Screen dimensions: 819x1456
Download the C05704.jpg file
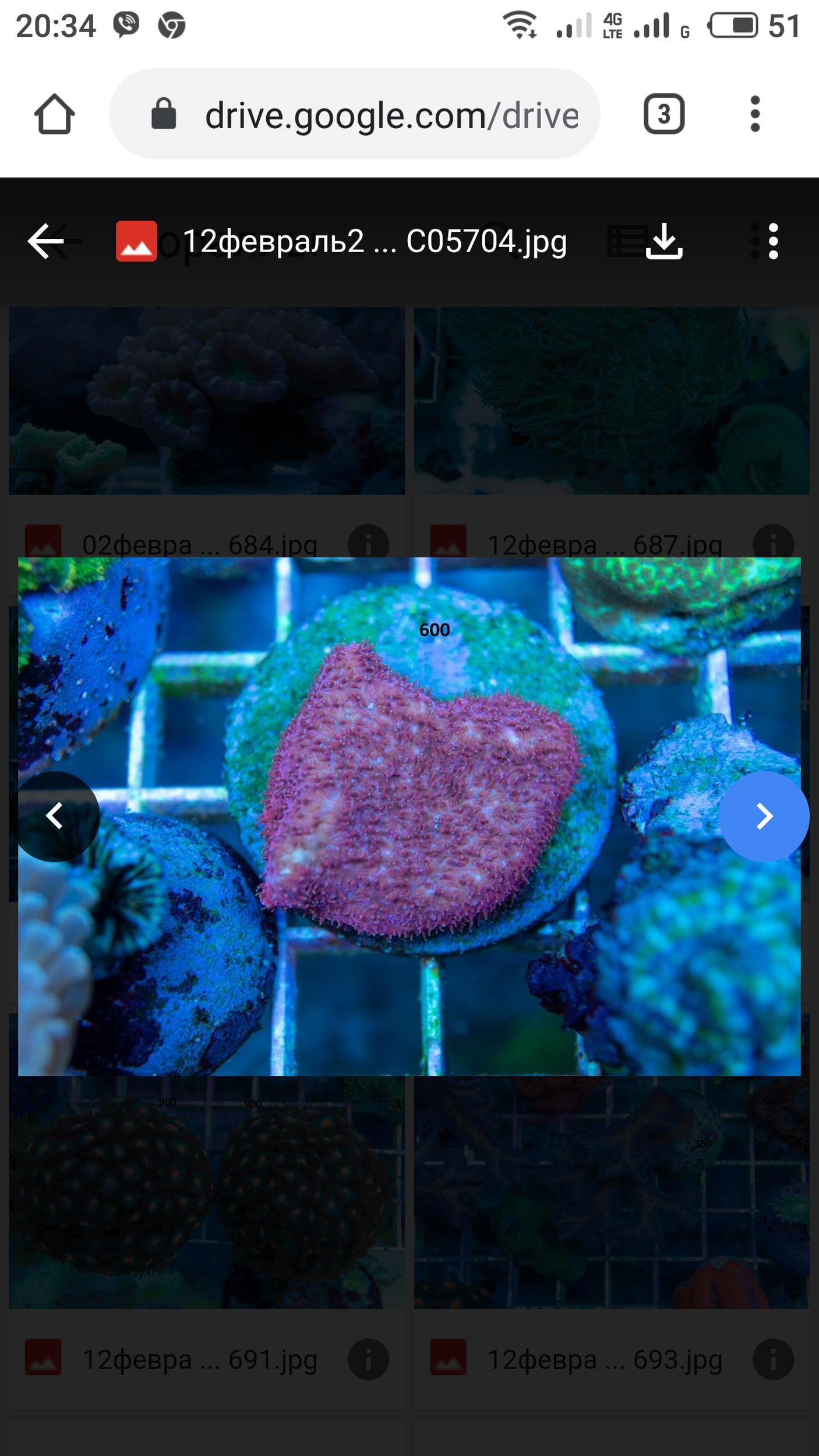pyautogui.click(x=664, y=241)
